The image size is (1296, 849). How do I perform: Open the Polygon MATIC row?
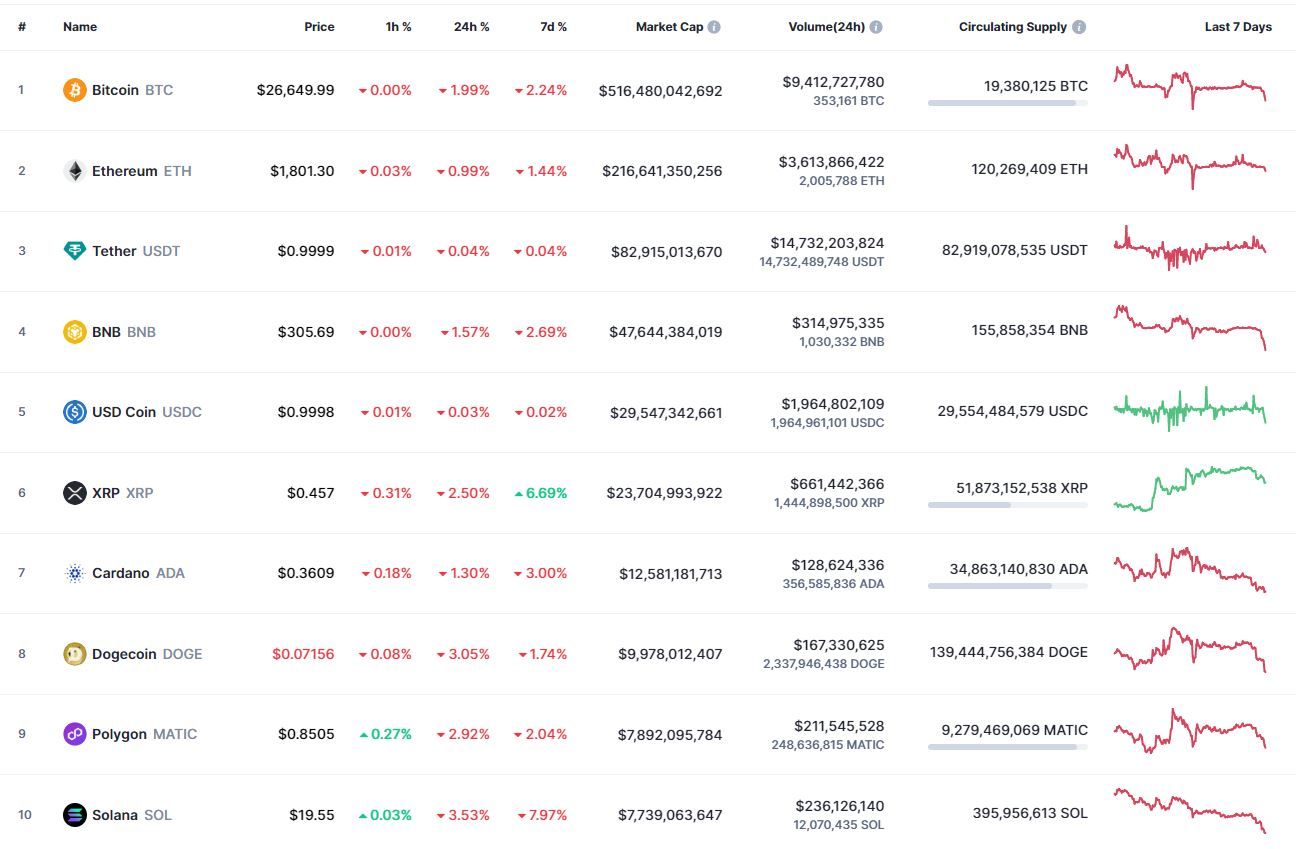point(119,734)
